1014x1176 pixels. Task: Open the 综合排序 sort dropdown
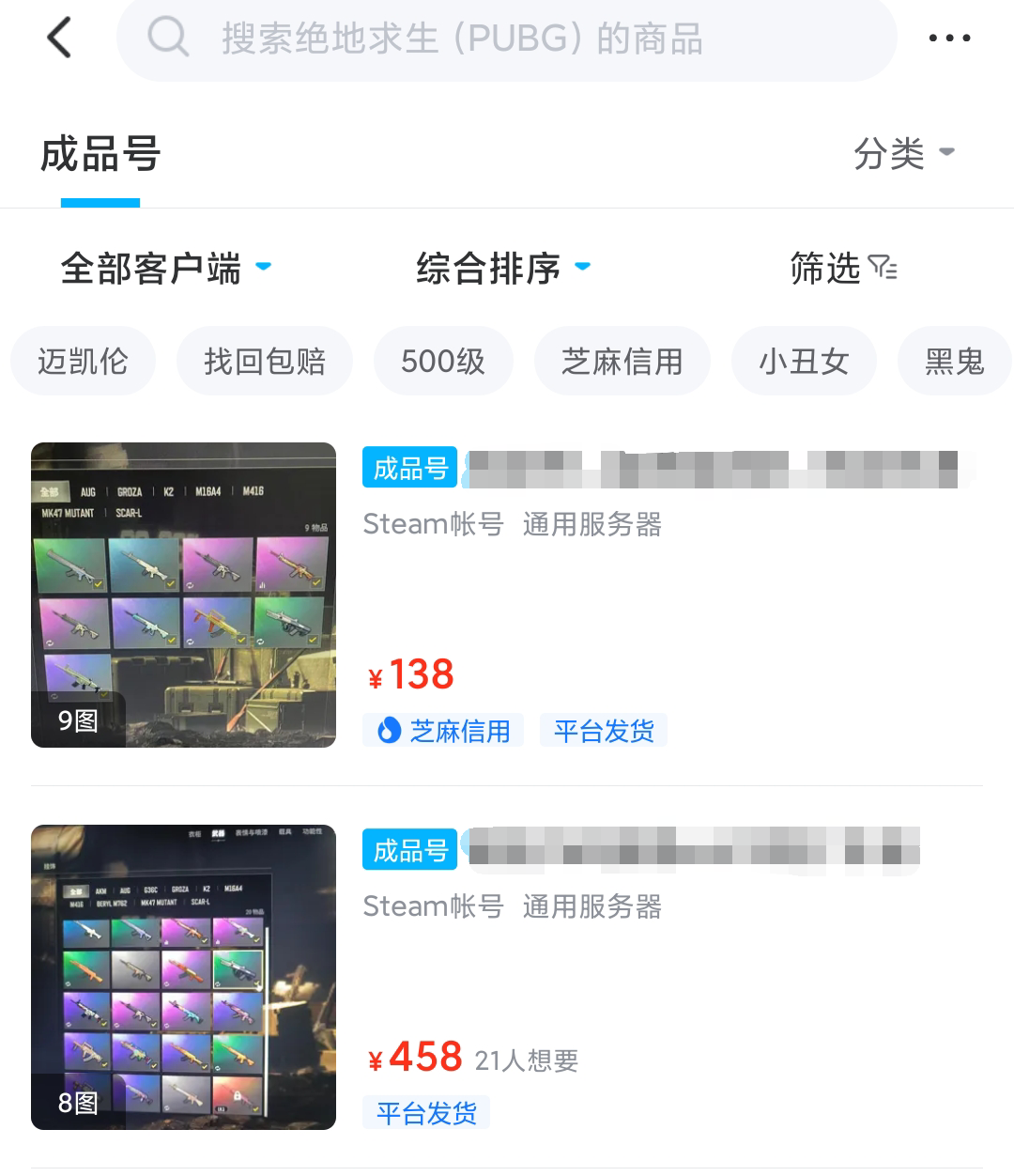tap(503, 269)
